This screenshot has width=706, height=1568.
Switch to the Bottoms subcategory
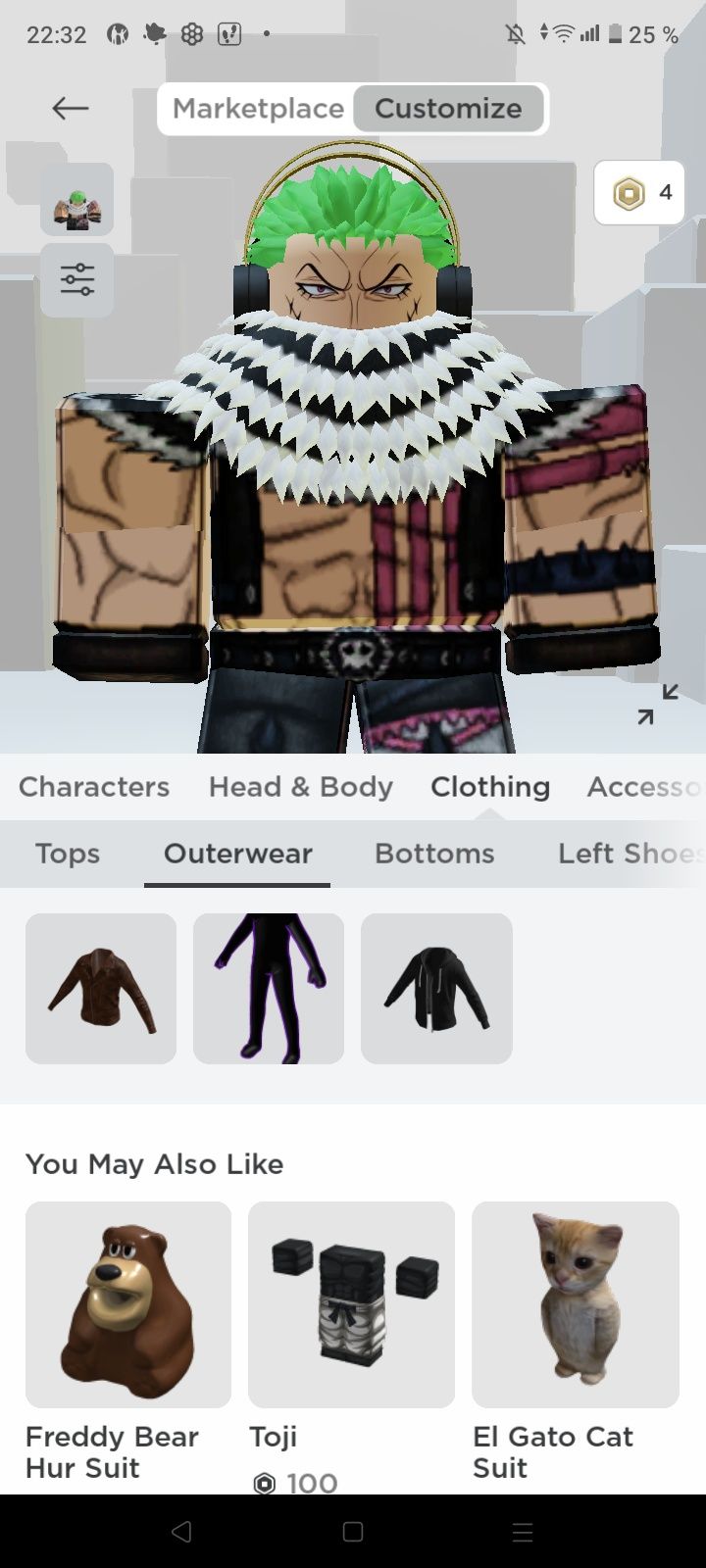click(434, 854)
